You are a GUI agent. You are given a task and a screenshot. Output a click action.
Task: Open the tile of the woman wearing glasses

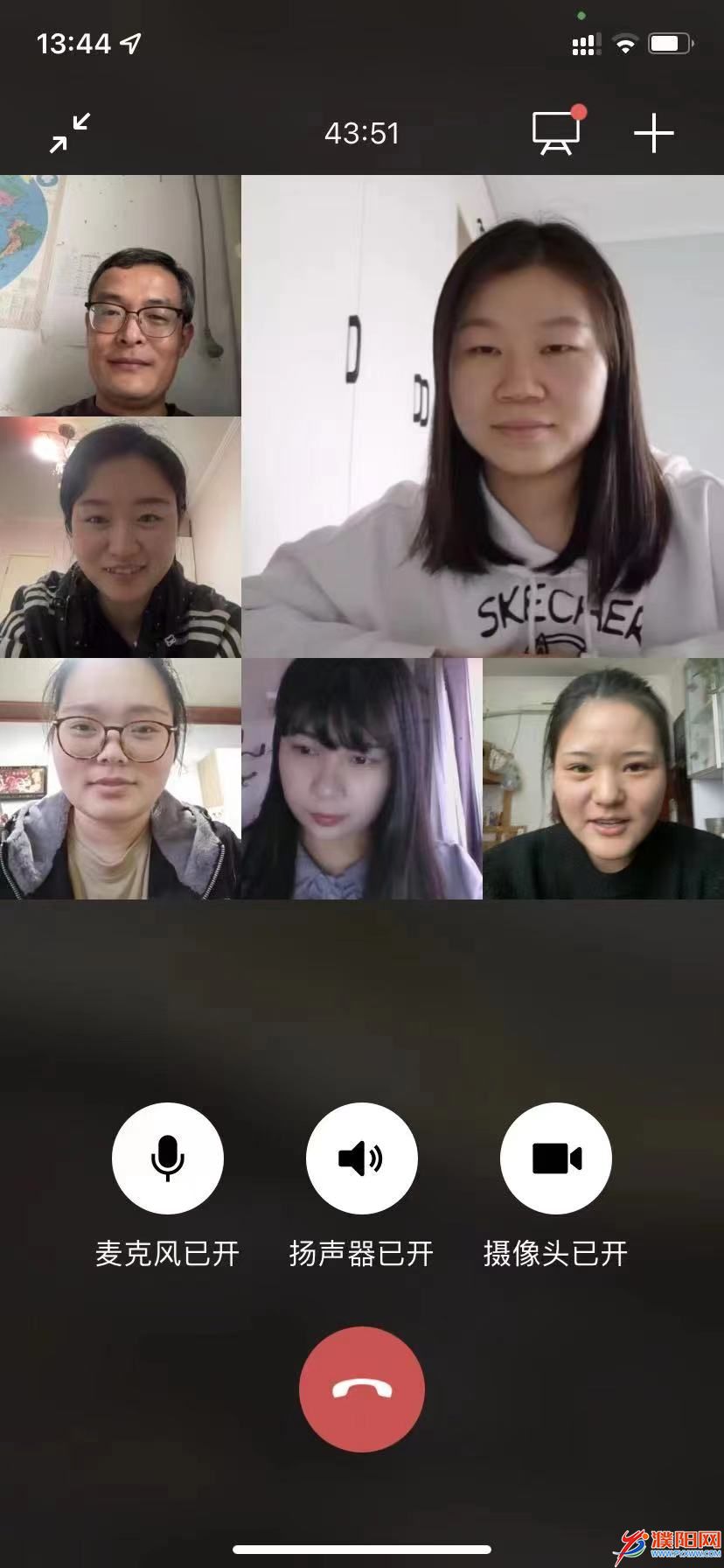pos(120,779)
